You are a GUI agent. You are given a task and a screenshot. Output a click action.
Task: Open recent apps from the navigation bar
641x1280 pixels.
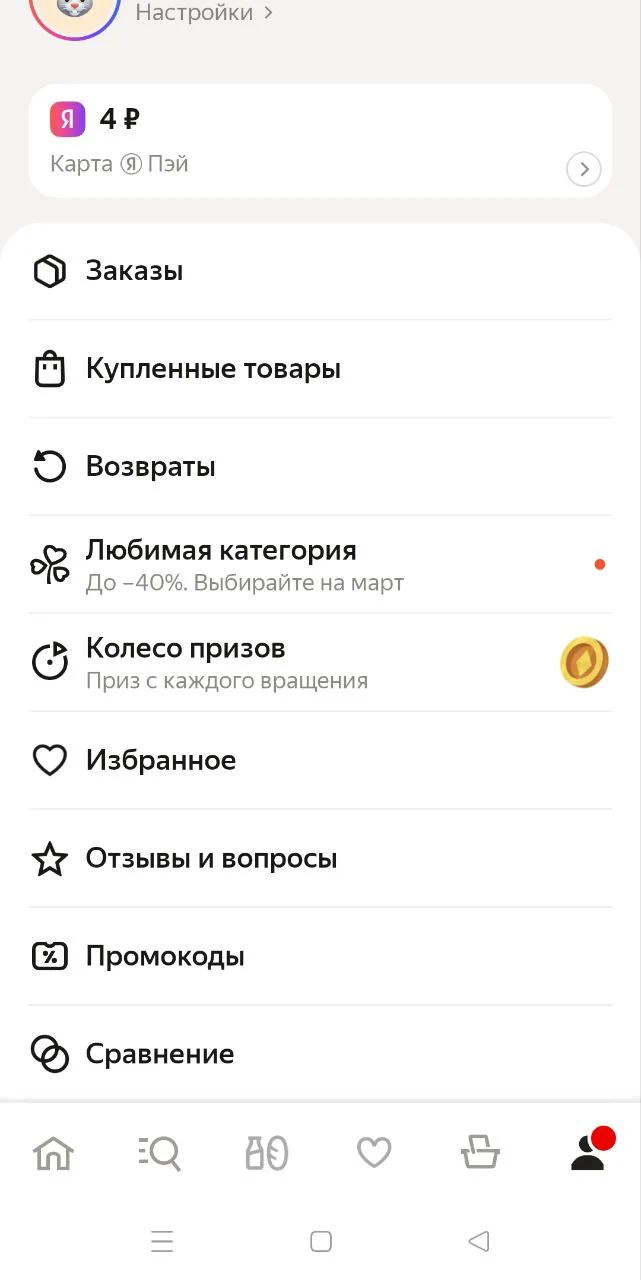click(162, 1242)
